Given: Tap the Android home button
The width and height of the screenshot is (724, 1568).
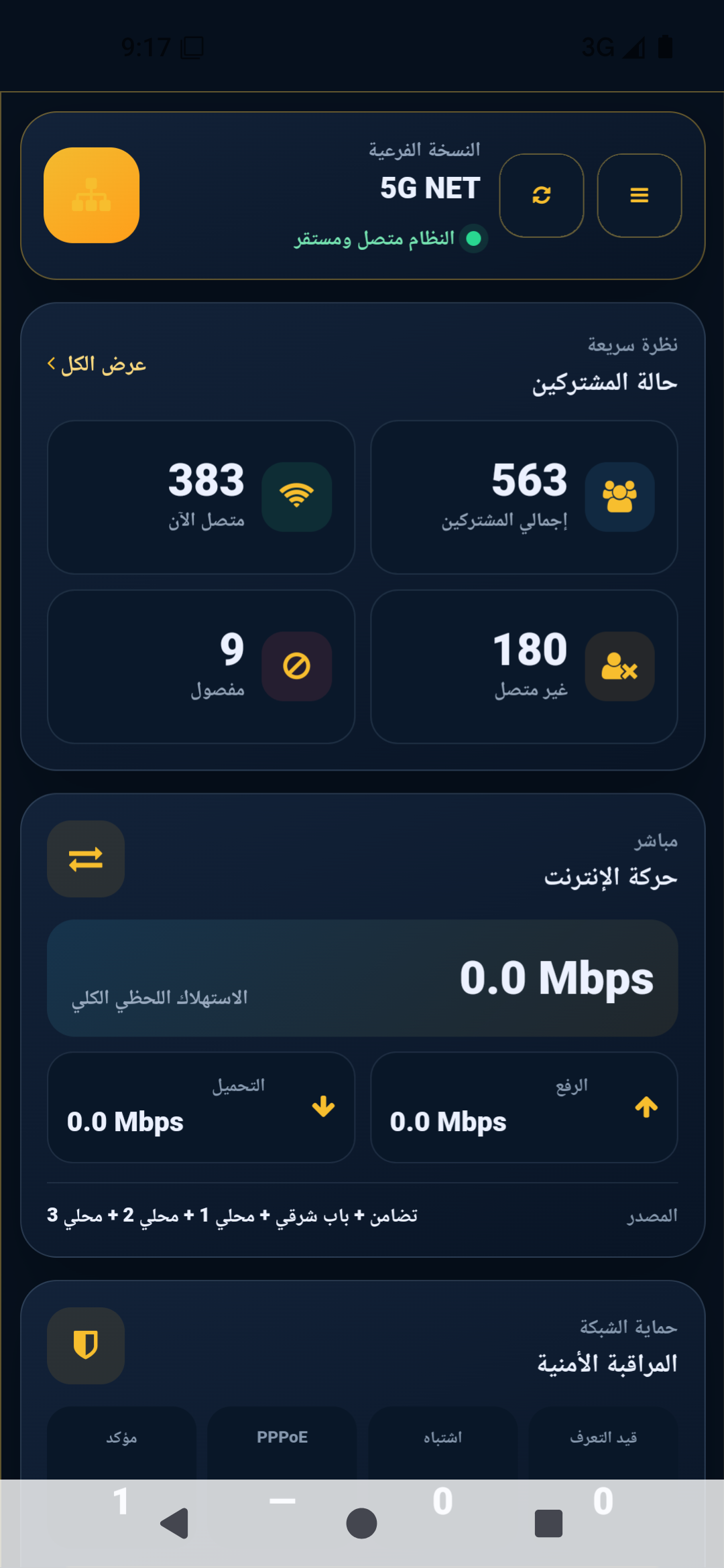Looking at the screenshot, I should pyautogui.click(x=361, y=1523).
